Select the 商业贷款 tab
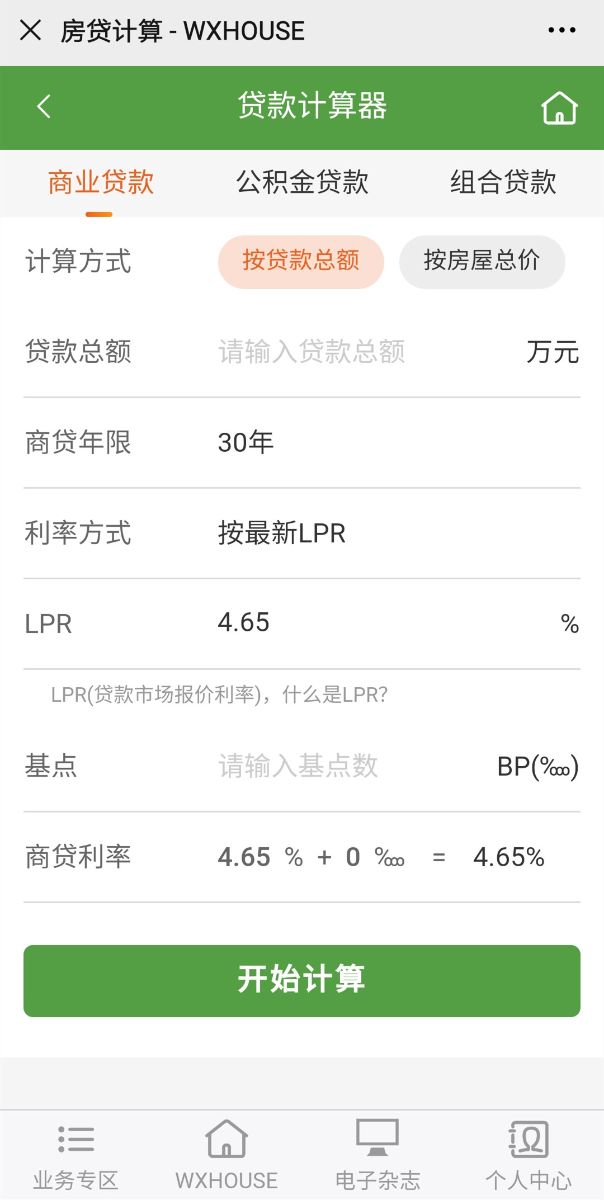Screen dimensions: 604x1200 coord(101,182)
